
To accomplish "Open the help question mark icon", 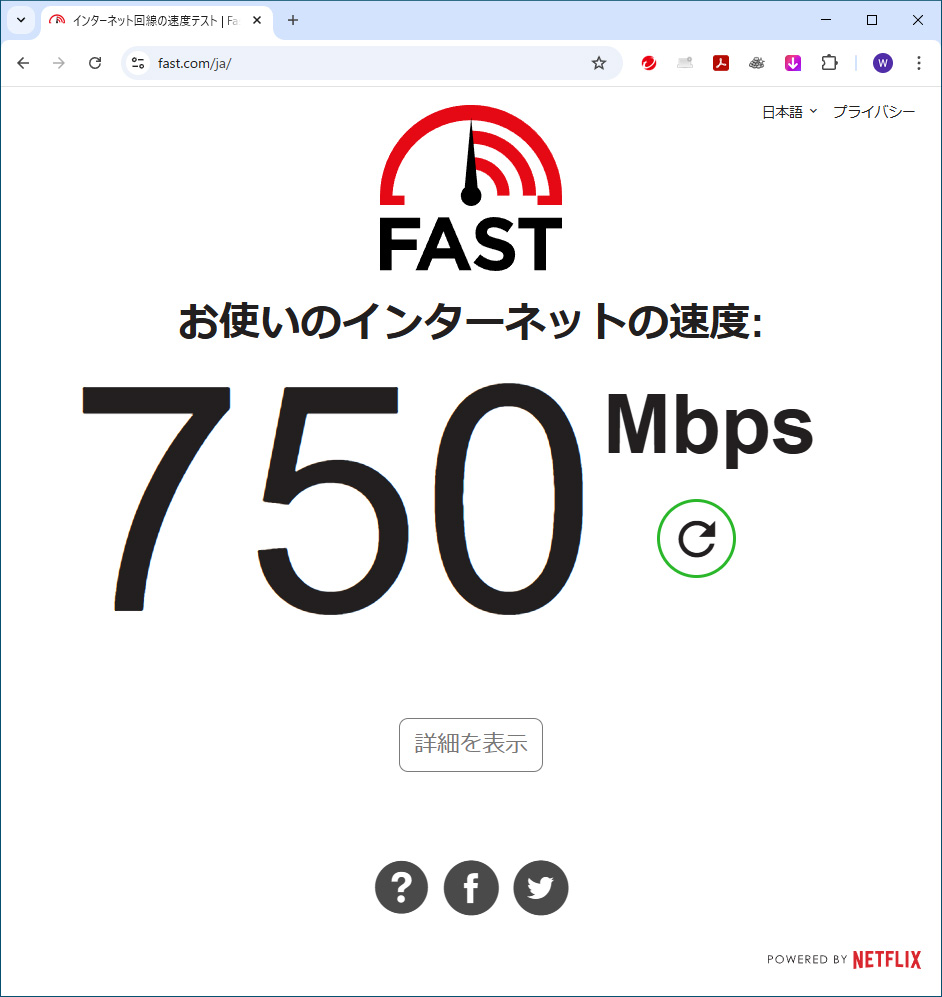I will 401,887.
